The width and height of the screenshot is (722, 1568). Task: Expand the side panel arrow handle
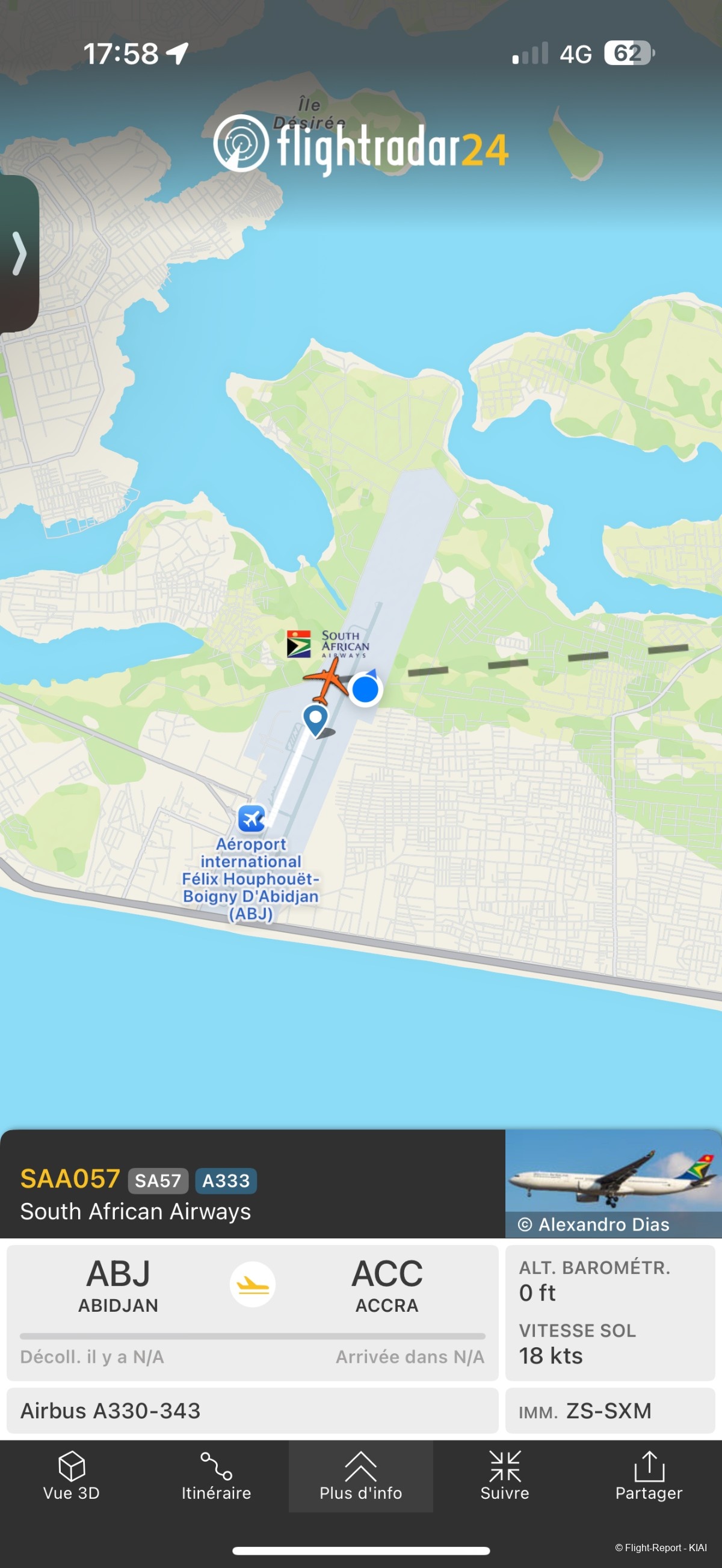[19, 253]
